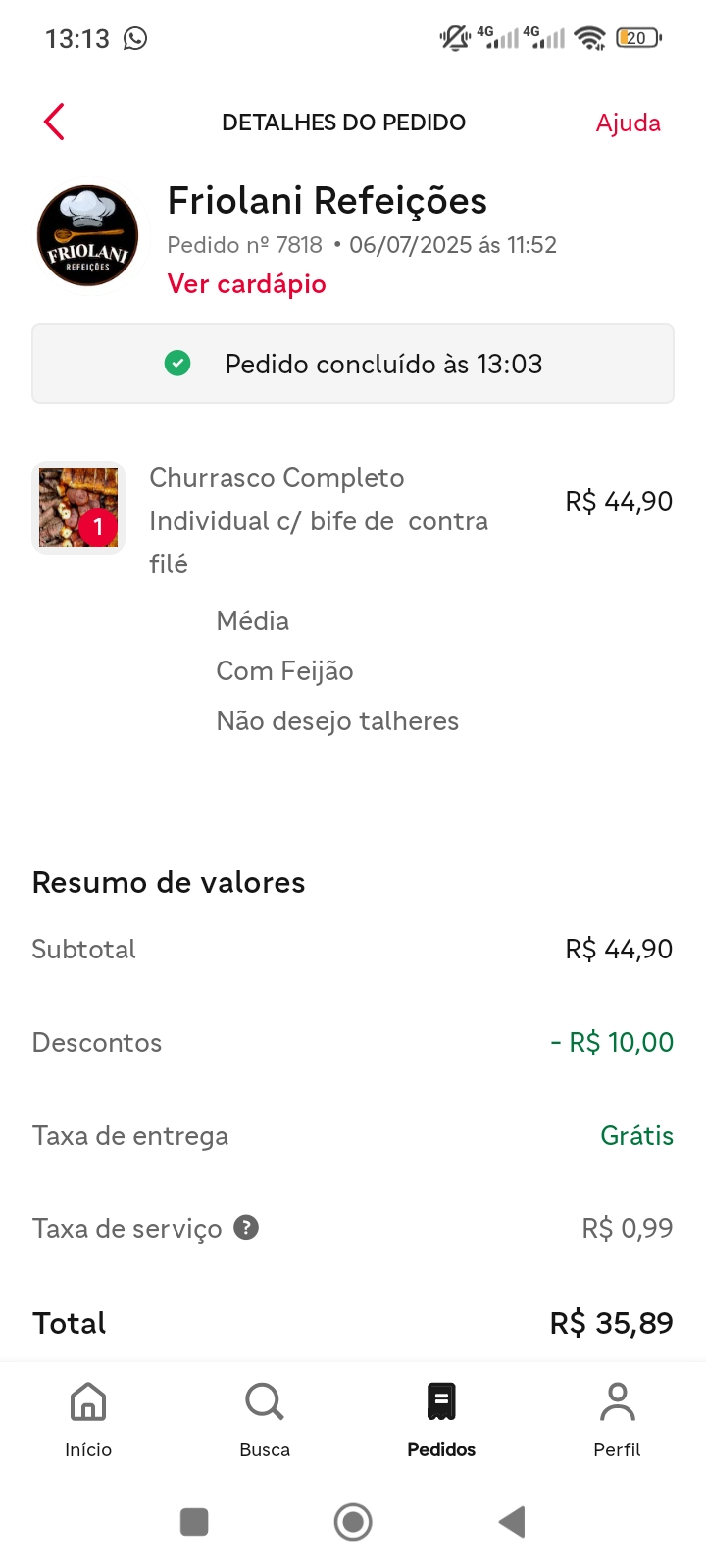
Task: Go back from order details
Action: pyautogui.click(x=55, y=122)
